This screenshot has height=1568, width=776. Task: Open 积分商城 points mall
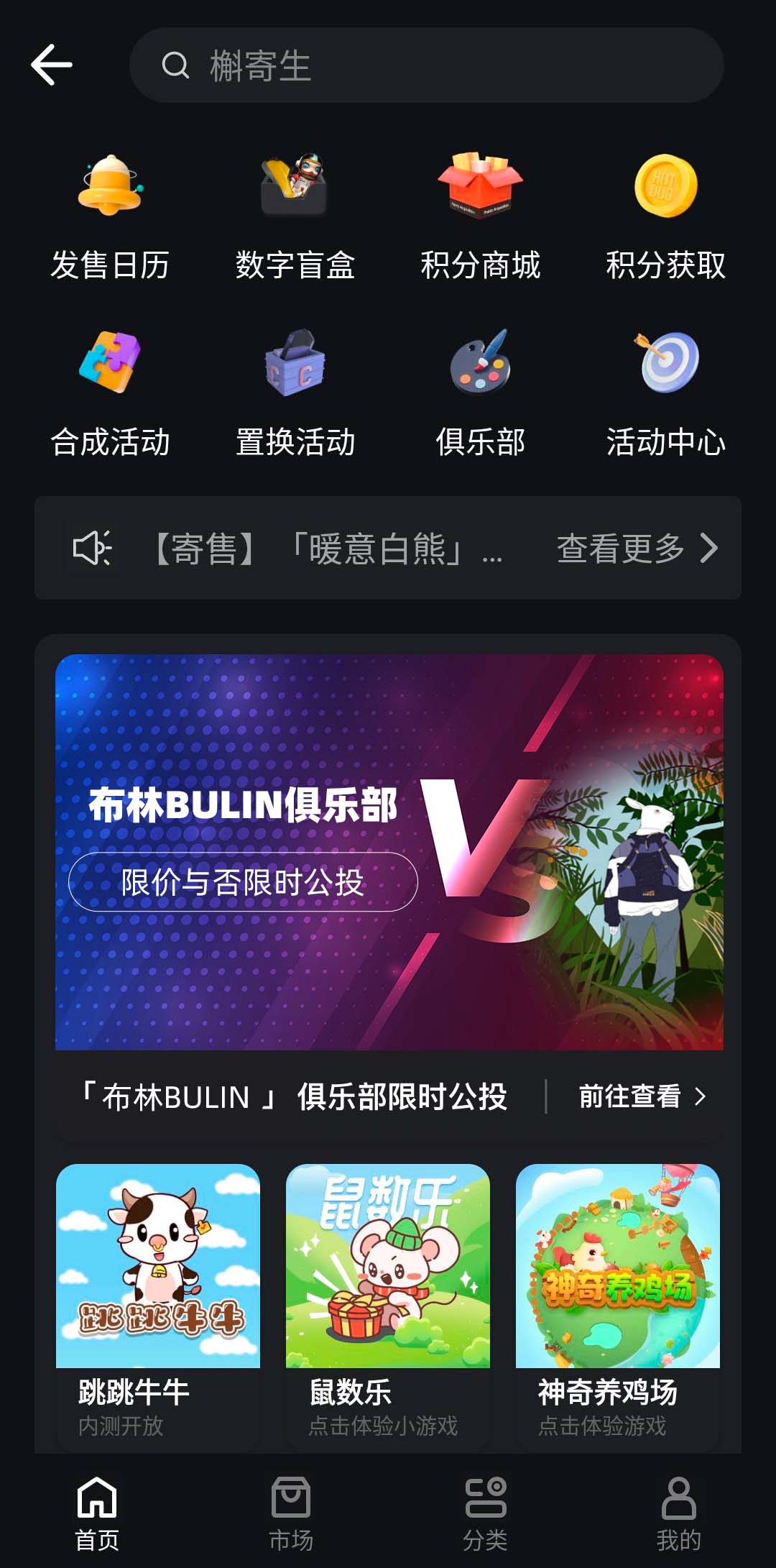click(480, 216)
